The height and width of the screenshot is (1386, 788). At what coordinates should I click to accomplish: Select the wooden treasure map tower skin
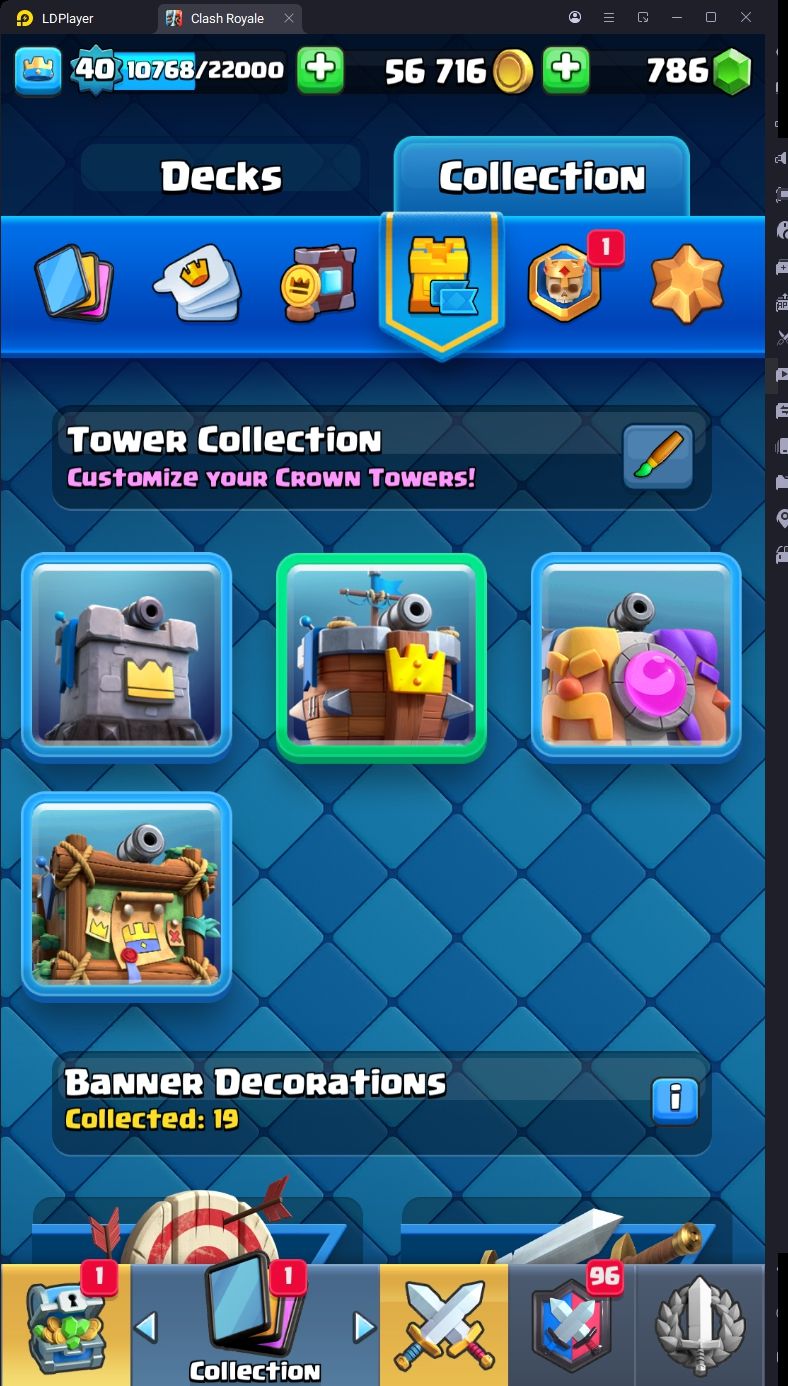tap(127, 895)
